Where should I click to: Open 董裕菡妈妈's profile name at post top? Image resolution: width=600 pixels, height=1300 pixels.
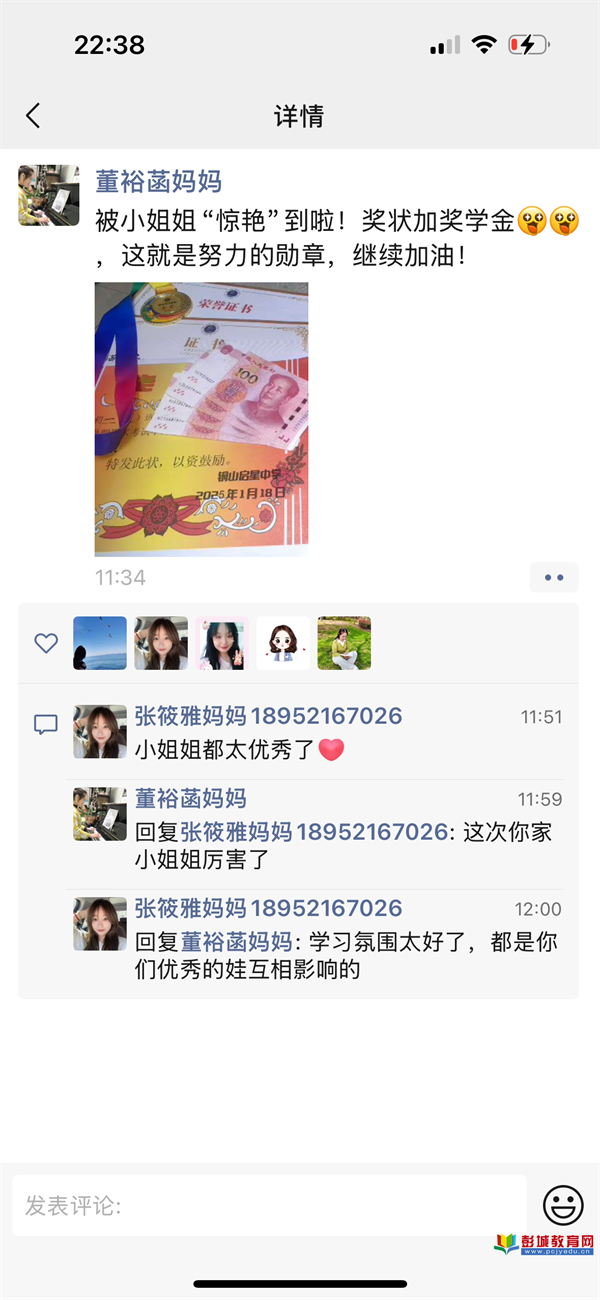coord(158,181)
